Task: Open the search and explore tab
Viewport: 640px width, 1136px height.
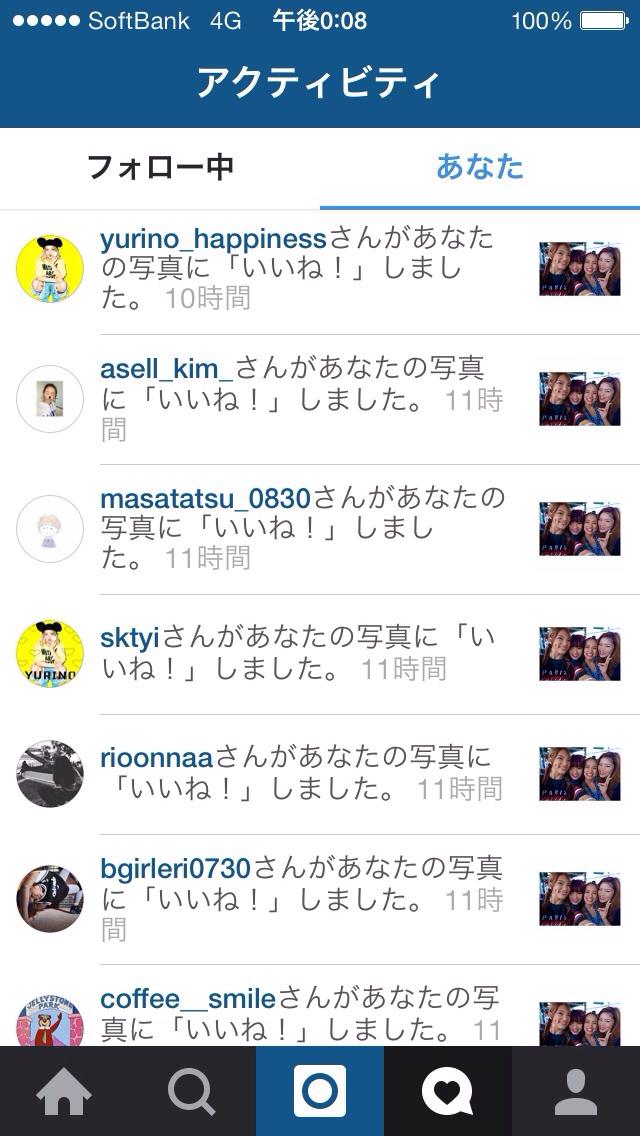Action: pos(191,1091)
